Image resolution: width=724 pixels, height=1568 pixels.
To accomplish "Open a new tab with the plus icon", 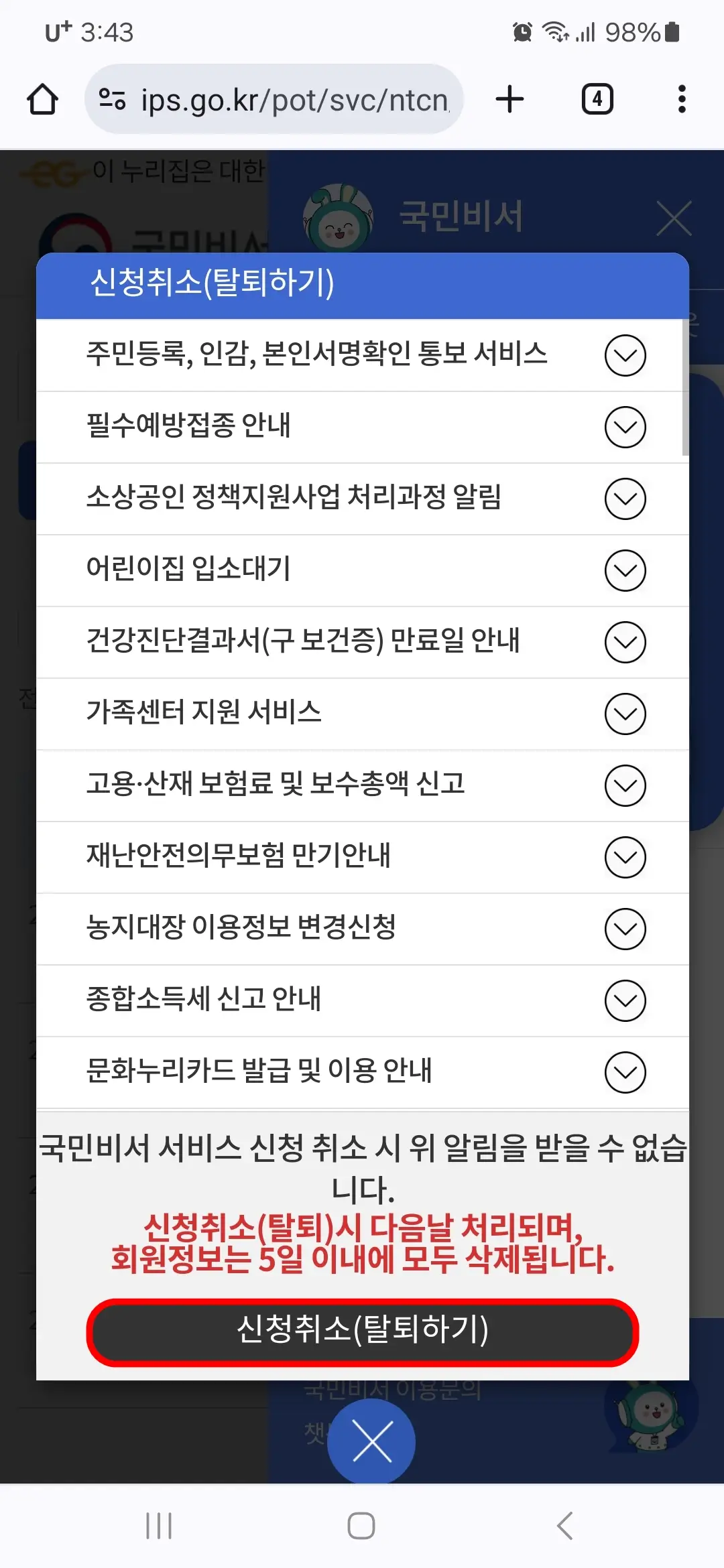I will [x=510, y=98].
